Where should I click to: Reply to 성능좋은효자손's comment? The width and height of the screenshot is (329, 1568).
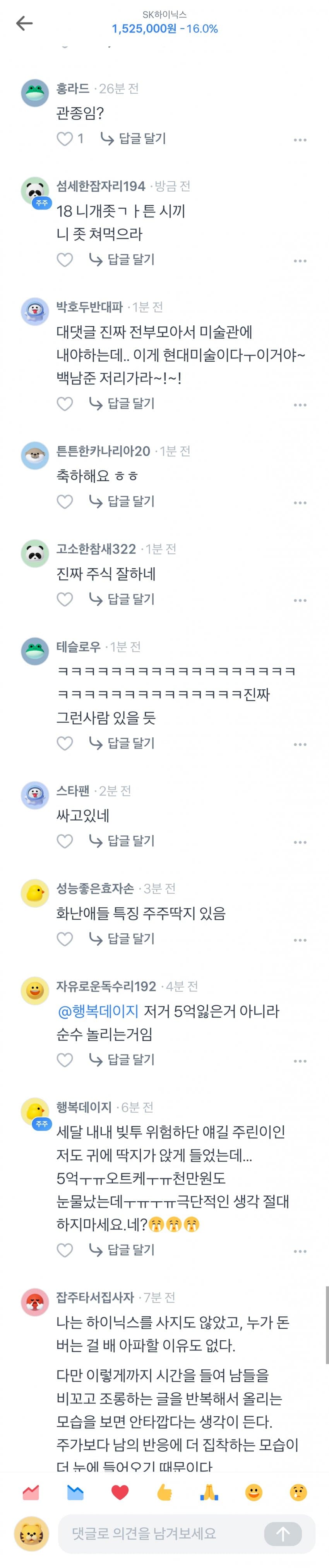[122, 939]
